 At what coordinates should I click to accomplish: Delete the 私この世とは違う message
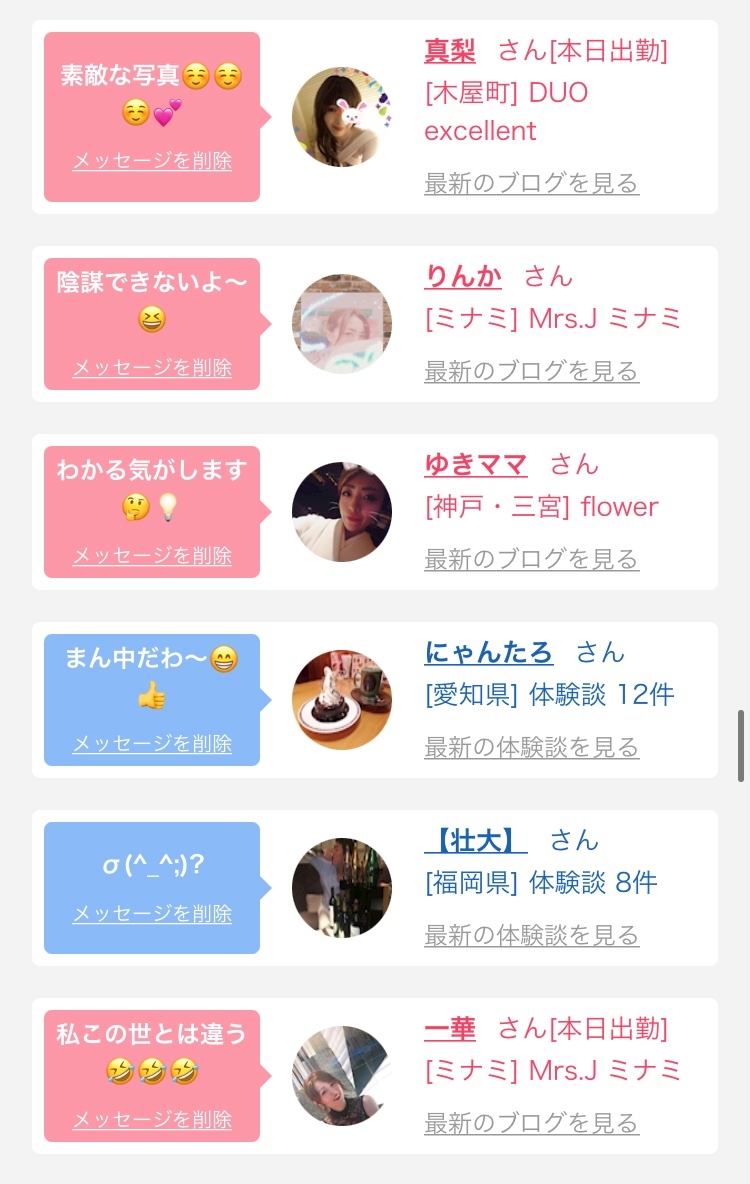tap(152, 1119)
